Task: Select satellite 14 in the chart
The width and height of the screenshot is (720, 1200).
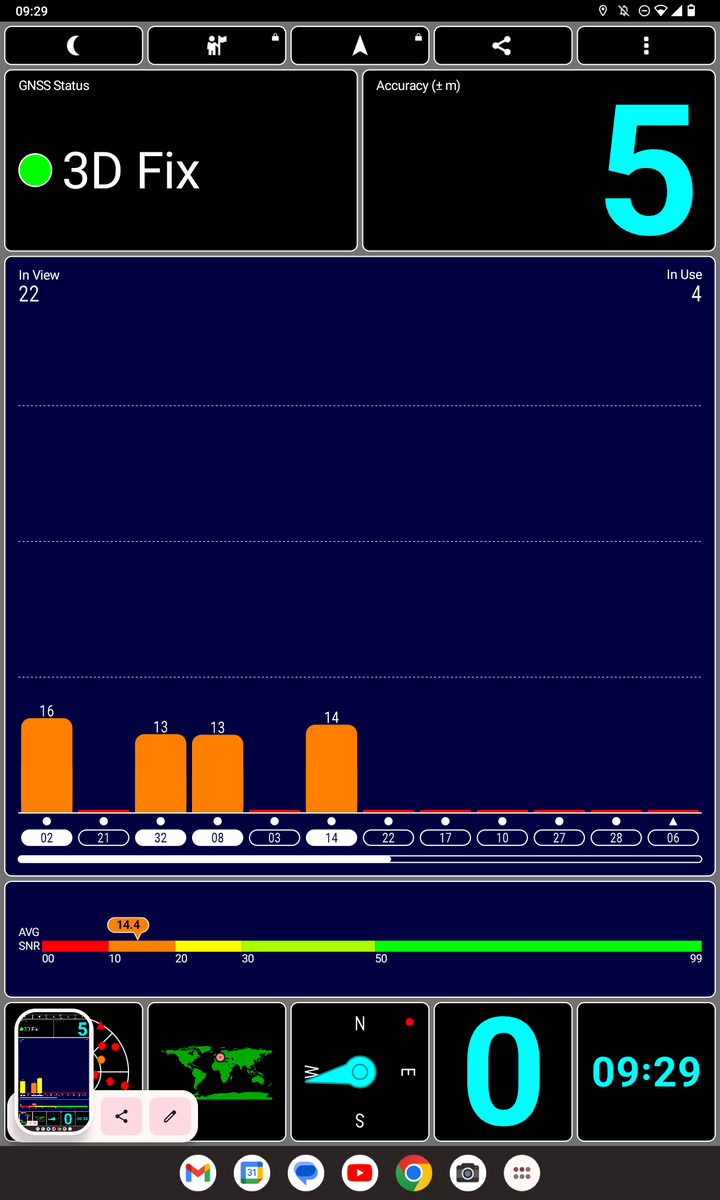Action: (x=331, y=838)
